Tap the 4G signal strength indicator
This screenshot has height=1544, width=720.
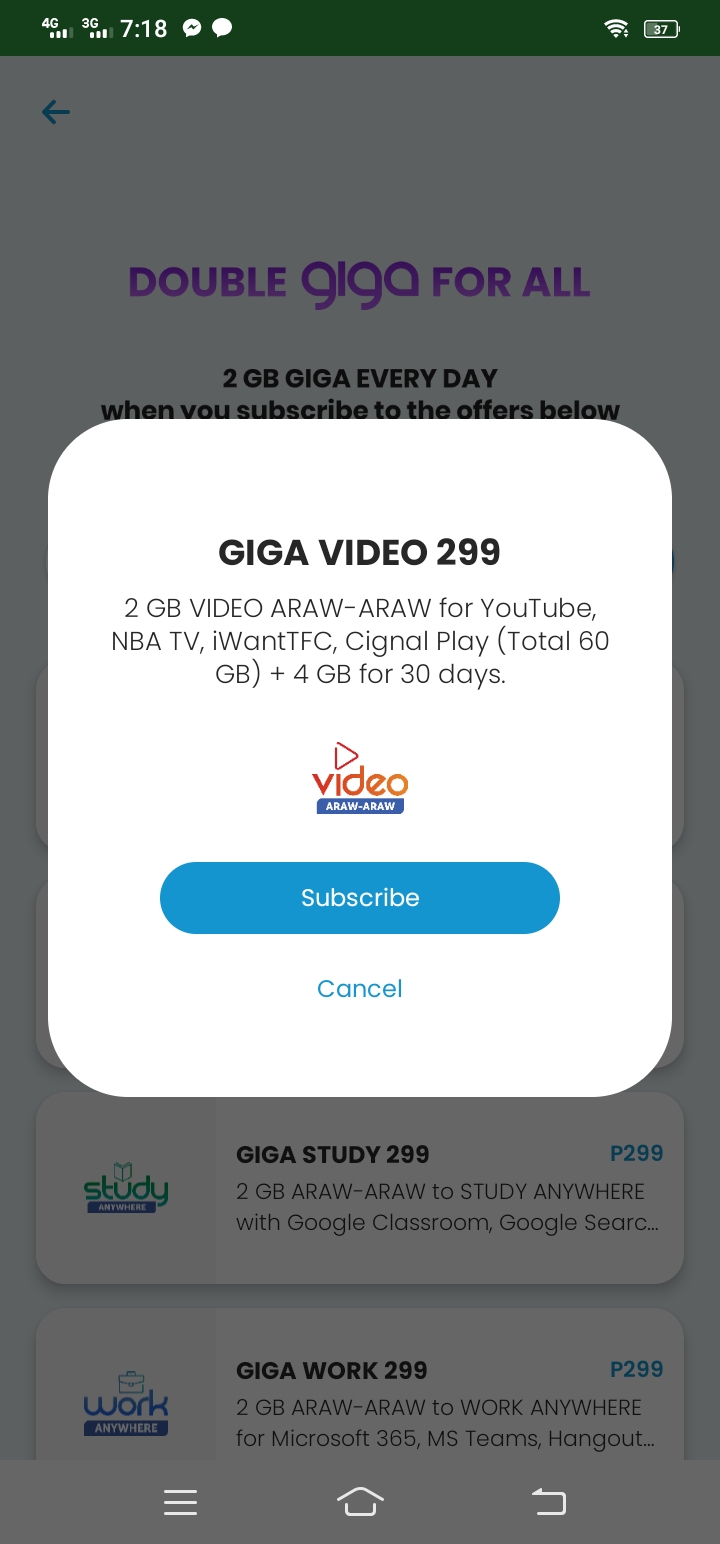tap(55, 28)
